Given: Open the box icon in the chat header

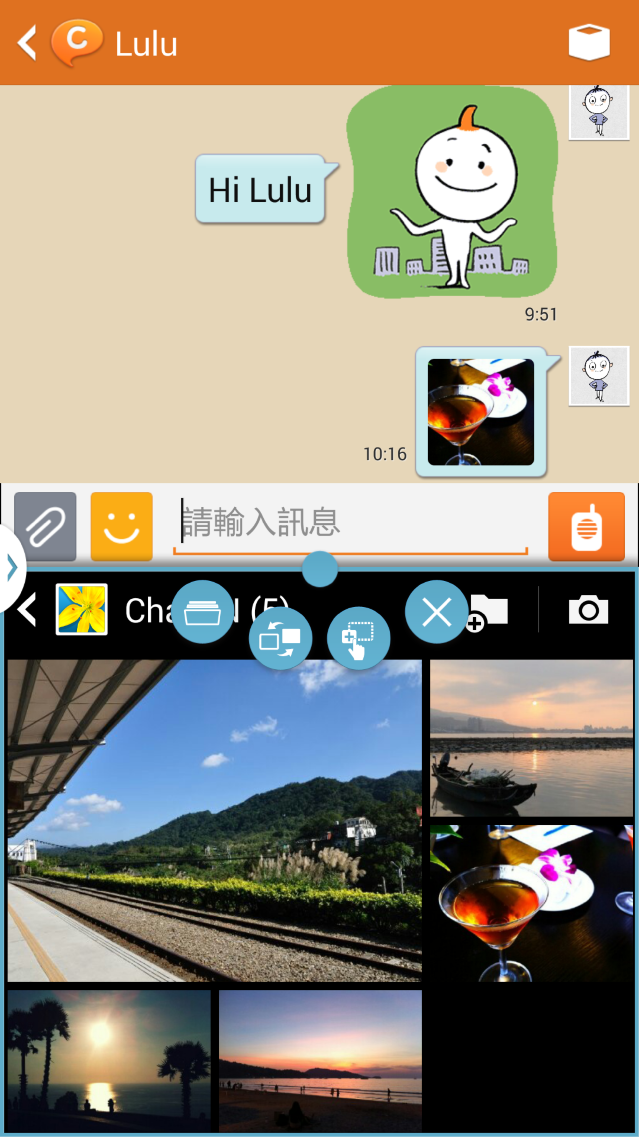Looking at the screenshot, I should pyautogui.click(x=589, y=43).
